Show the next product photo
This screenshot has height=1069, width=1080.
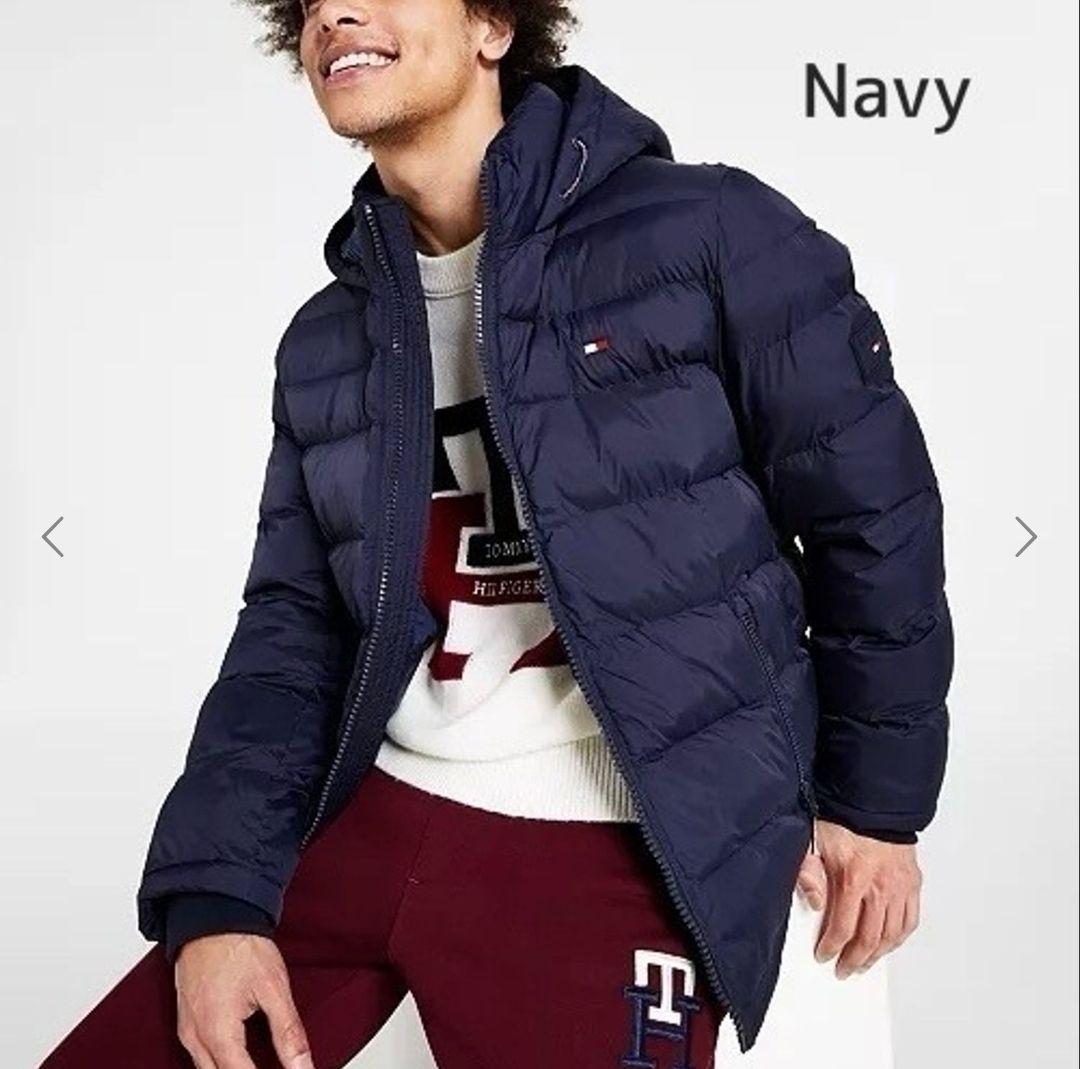[x=1025, y=537]
